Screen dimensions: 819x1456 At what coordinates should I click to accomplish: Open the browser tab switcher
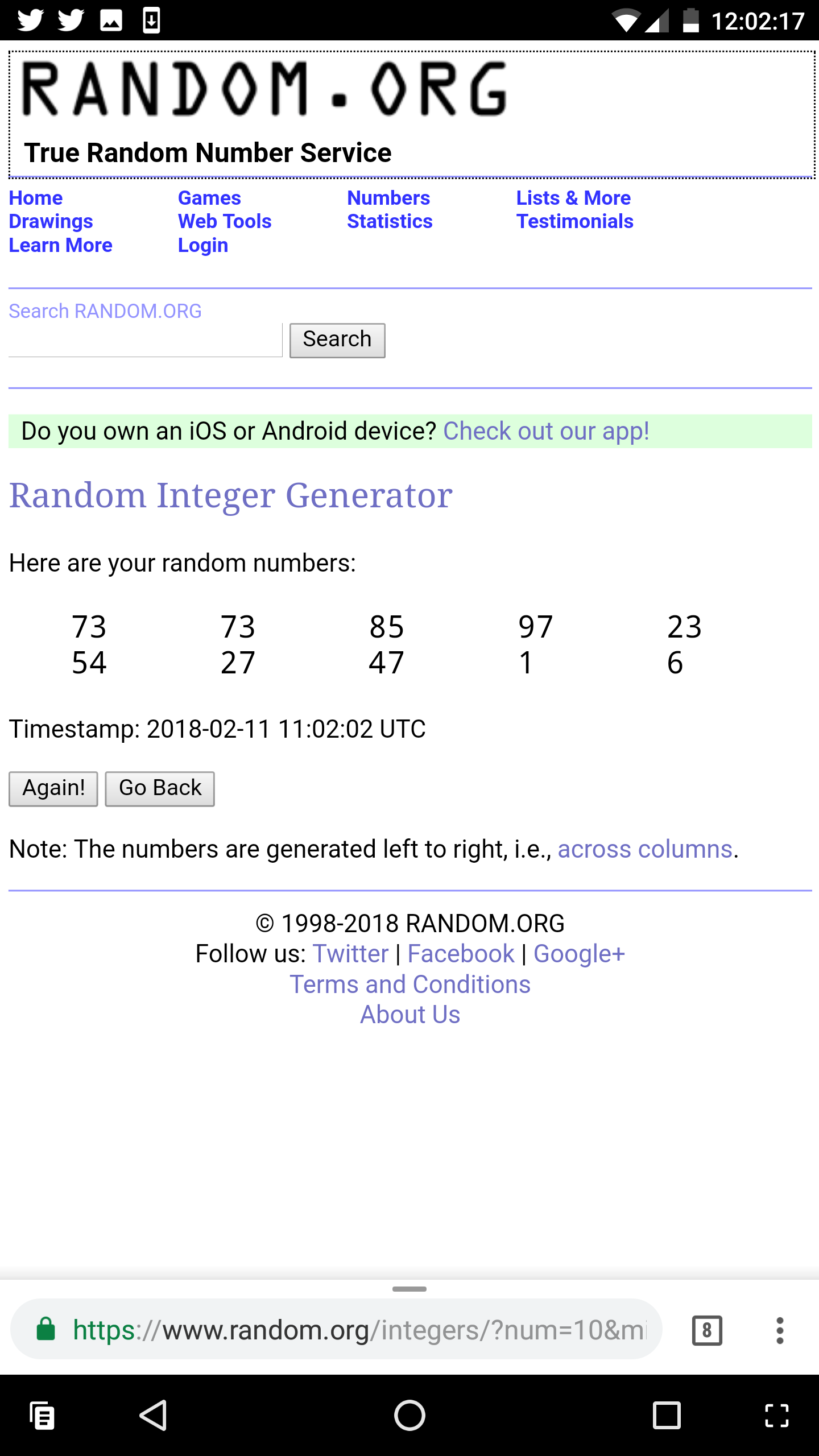pyautogui.click(x=707, y=1330)
